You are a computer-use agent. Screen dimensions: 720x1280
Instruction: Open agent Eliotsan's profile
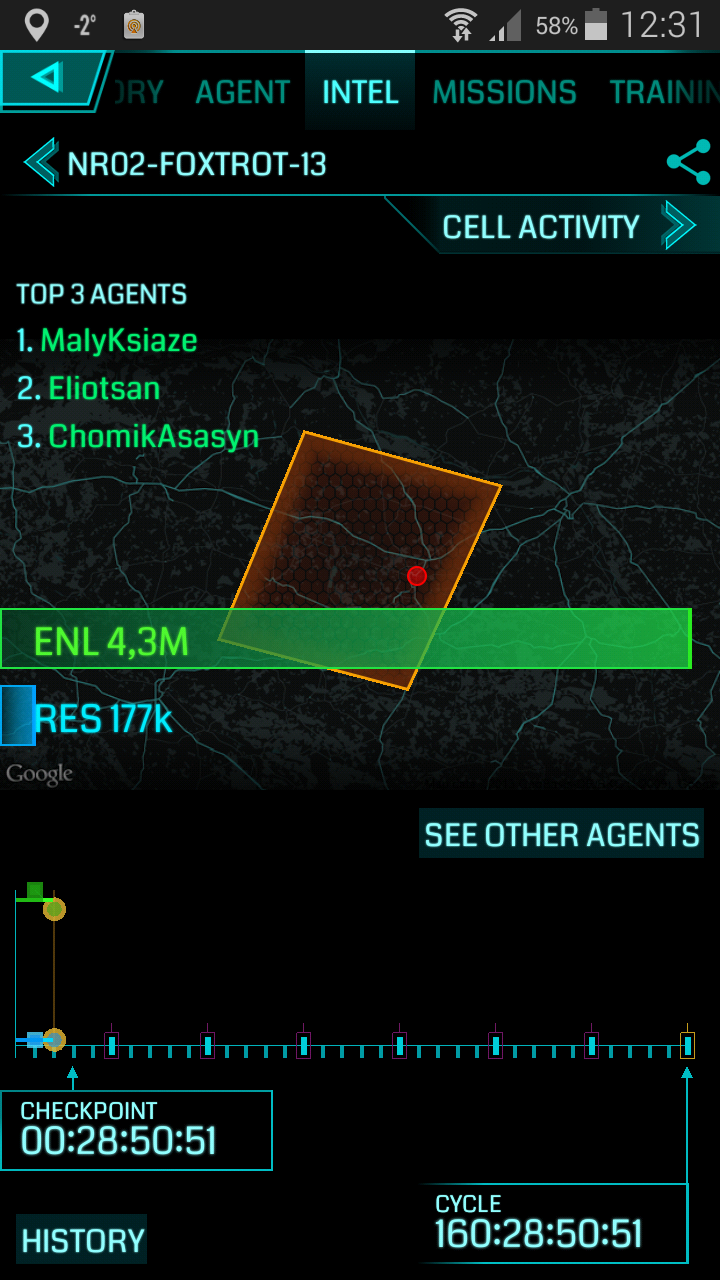[104, 388]
